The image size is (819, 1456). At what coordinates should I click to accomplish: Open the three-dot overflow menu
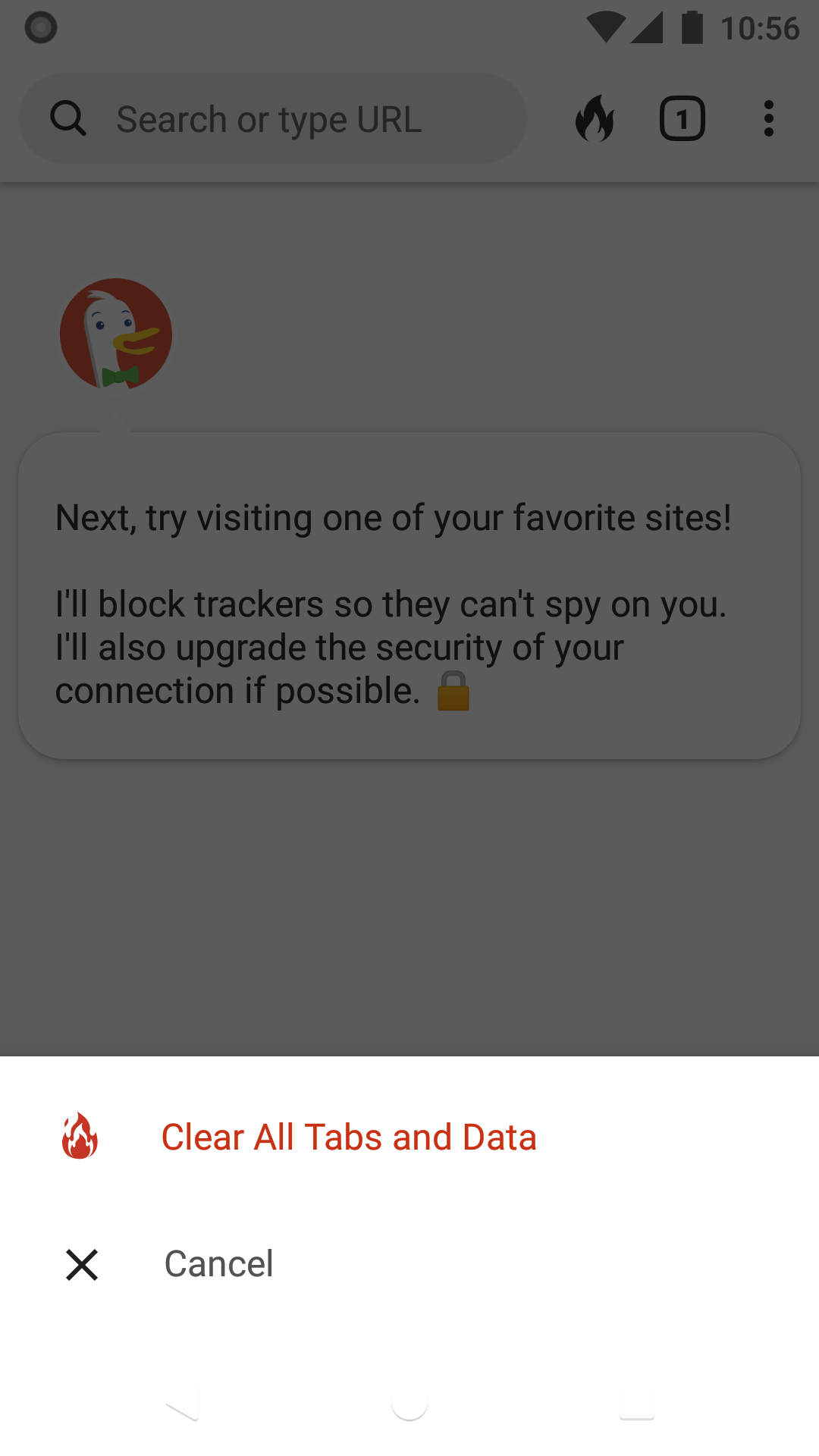click(768, 119)
